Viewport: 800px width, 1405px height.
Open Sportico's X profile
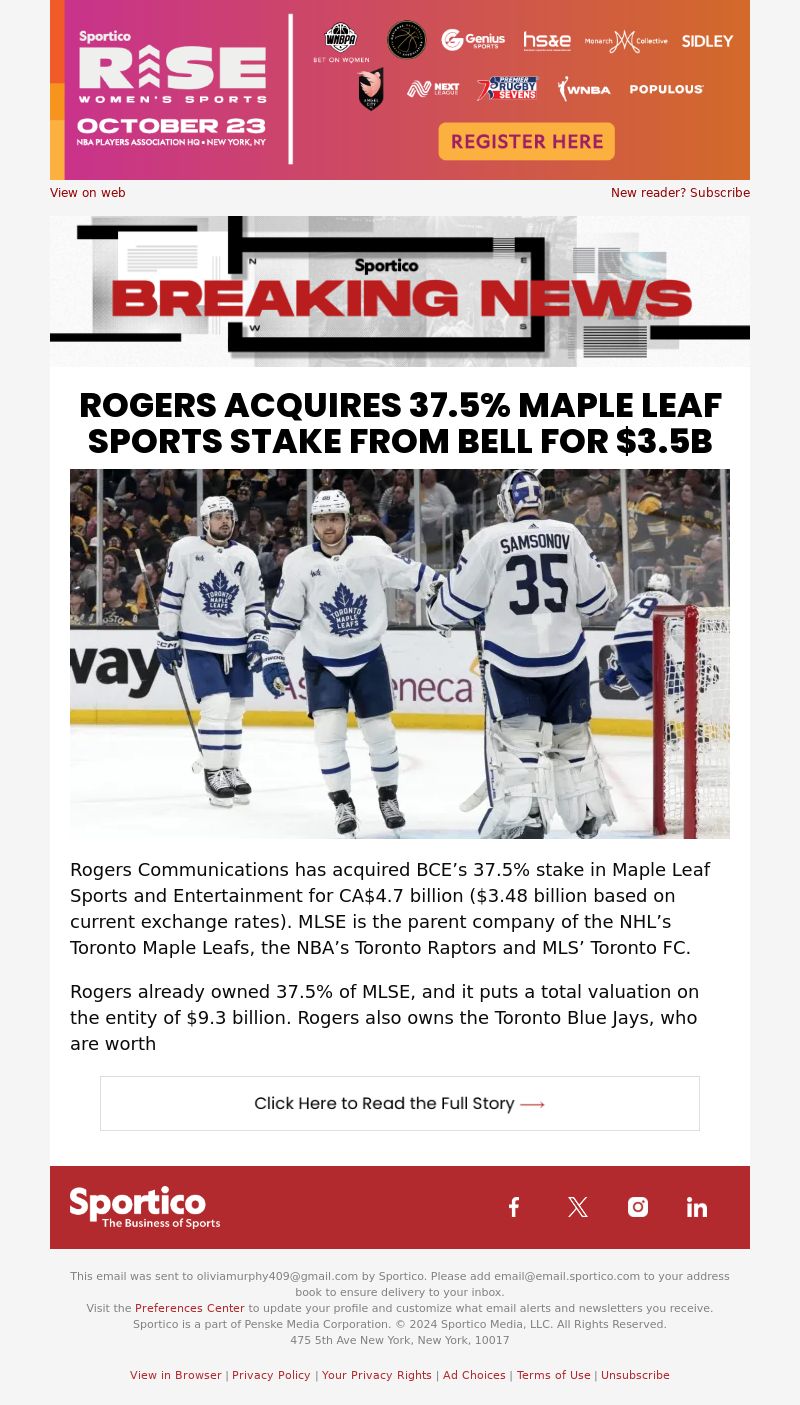pyautogui.click(x=578, y=1207)
